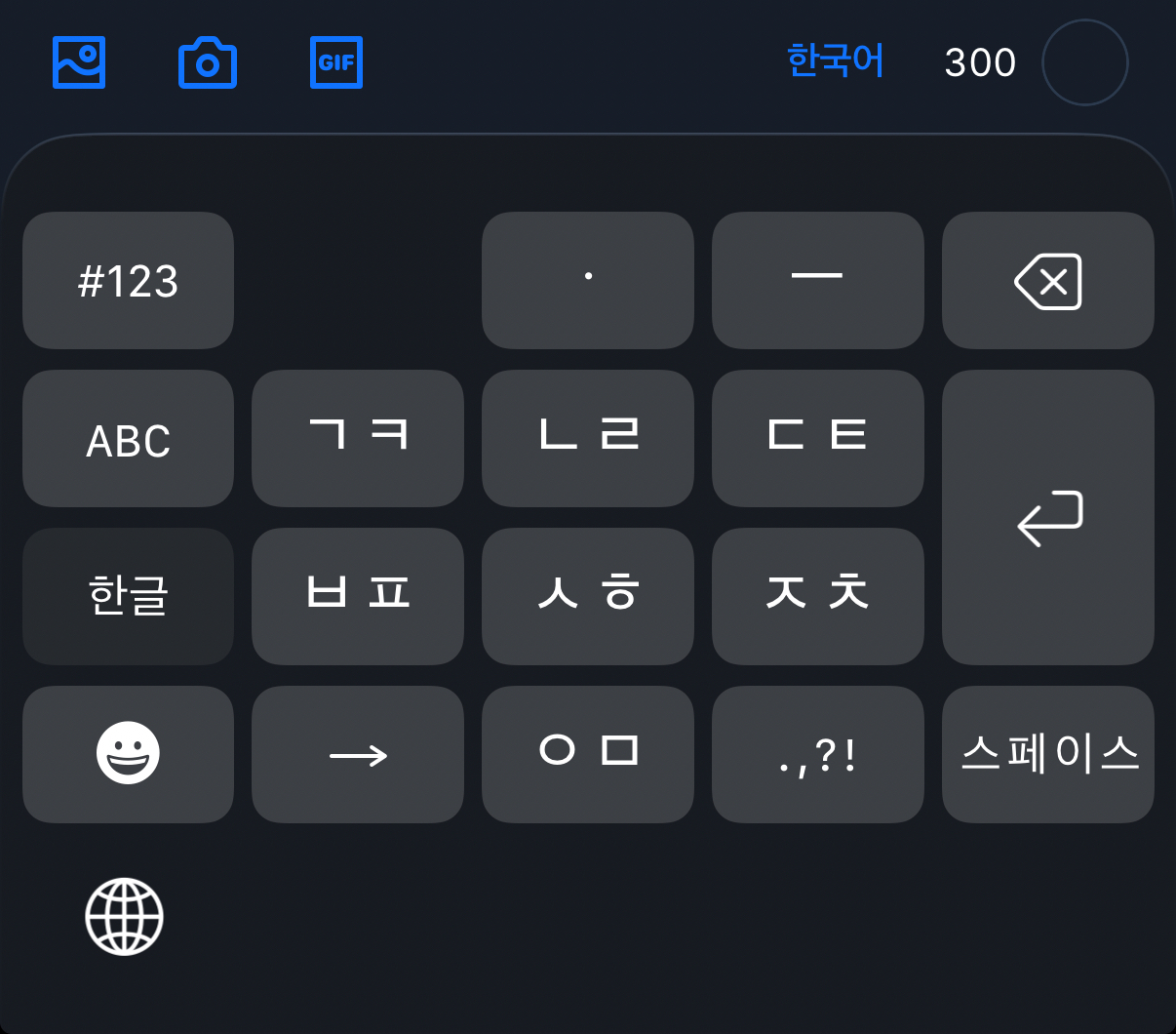Select the 한글 keyboard mode
This screenshot has height=1034, width=1176.
tap(128, 596)
